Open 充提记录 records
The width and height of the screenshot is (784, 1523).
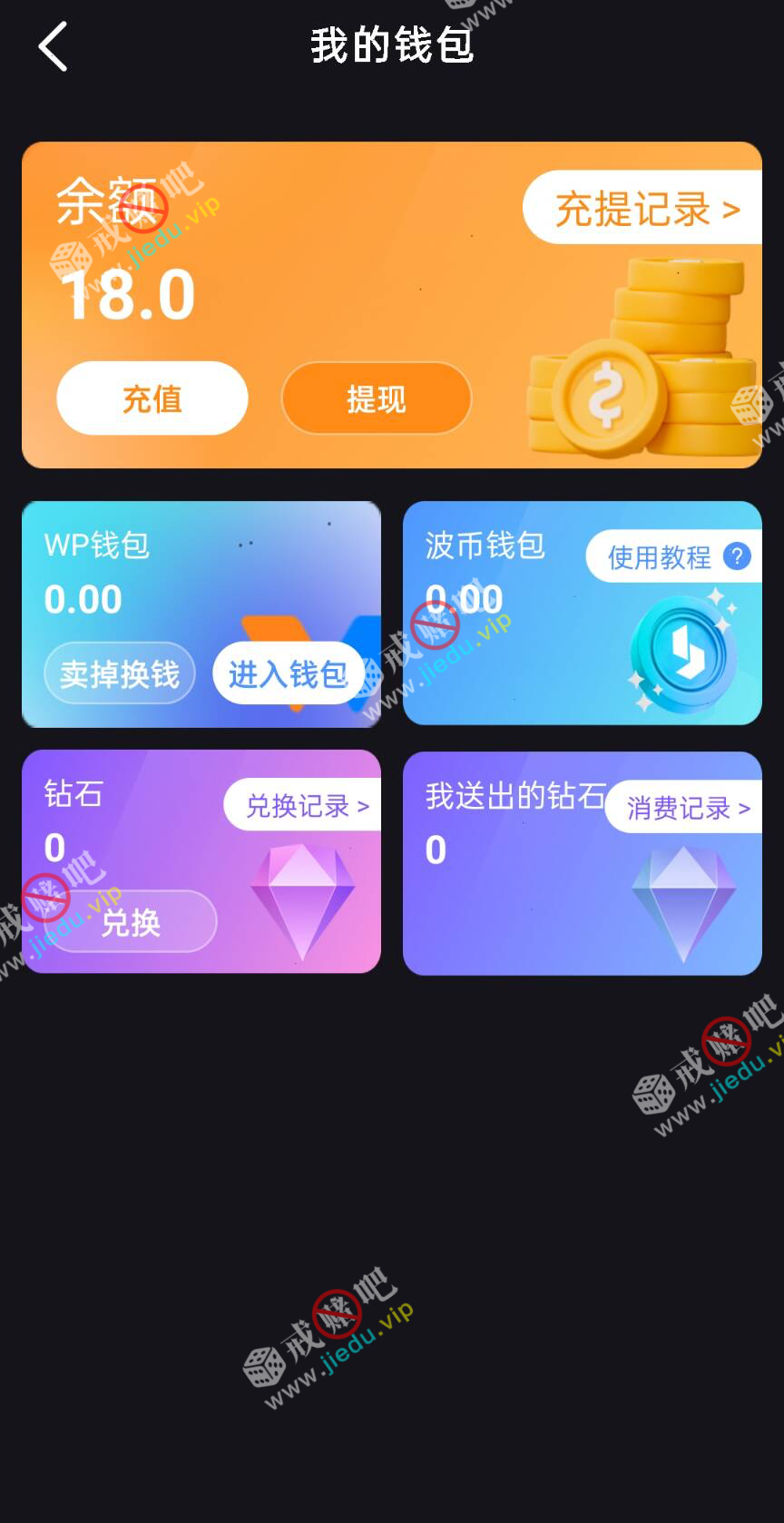click(x=646, y=209)
